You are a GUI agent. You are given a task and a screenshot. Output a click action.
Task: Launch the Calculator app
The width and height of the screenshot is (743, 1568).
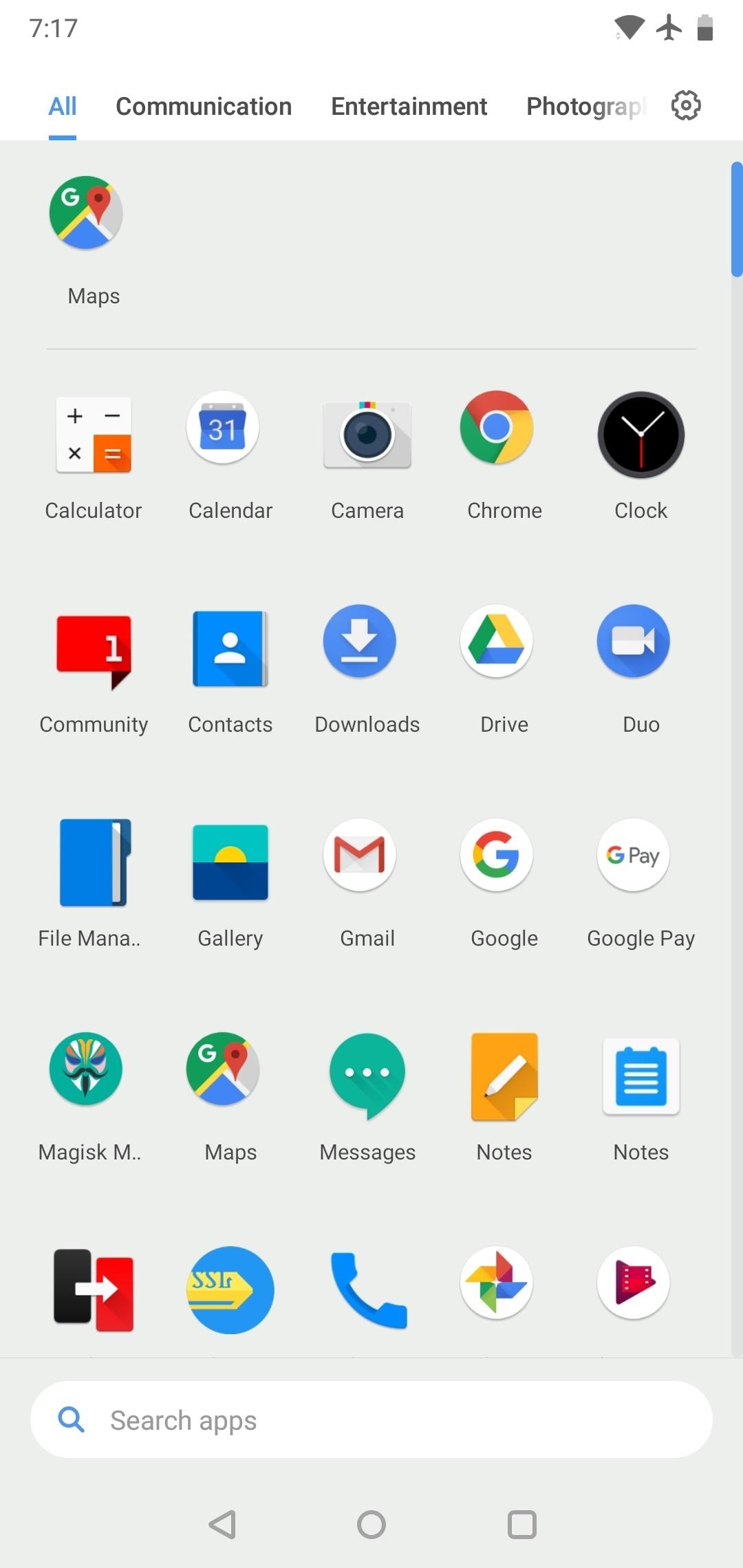coord(94,436)
